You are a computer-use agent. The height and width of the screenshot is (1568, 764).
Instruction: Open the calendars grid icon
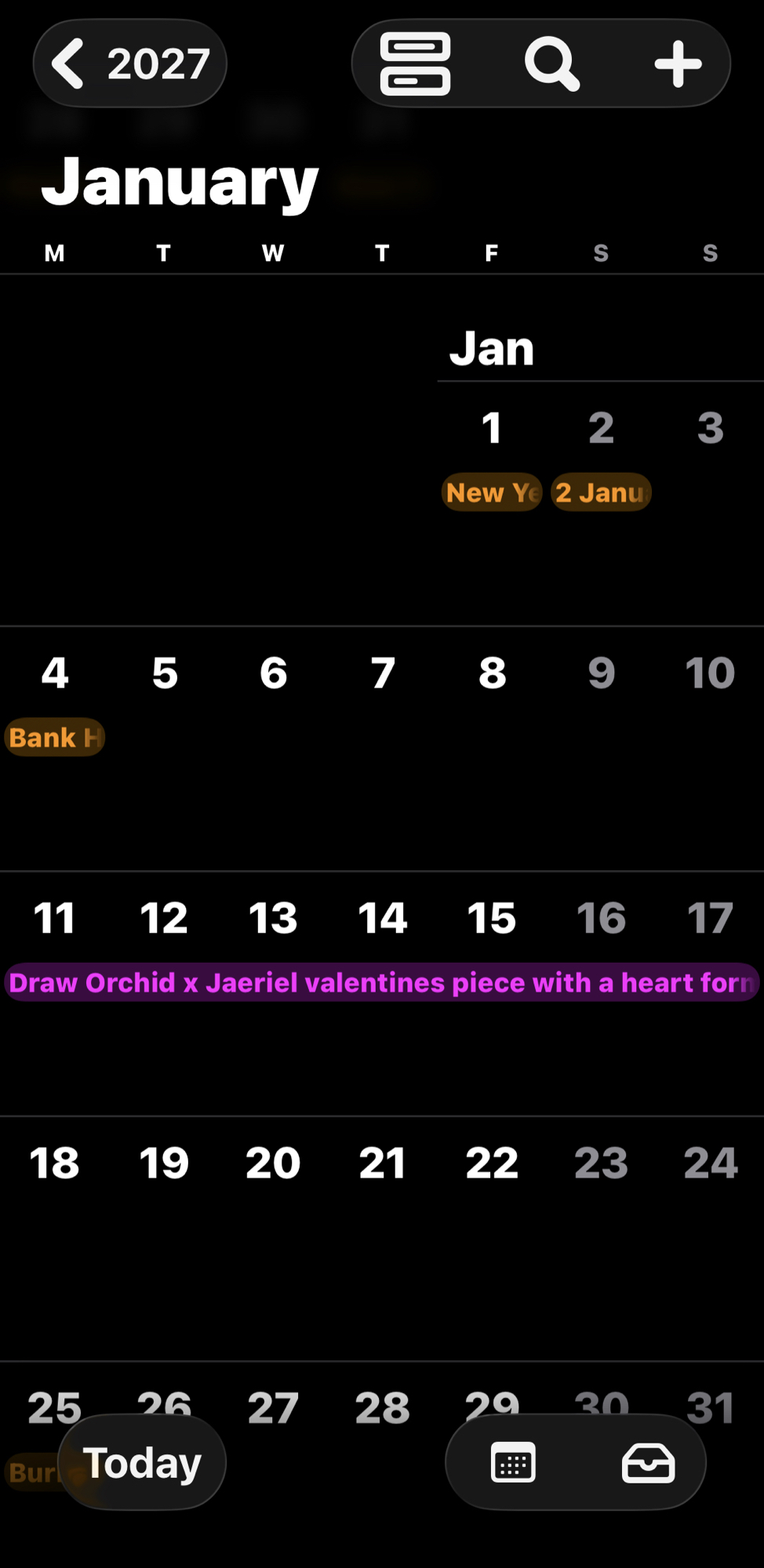point(513,1462)
